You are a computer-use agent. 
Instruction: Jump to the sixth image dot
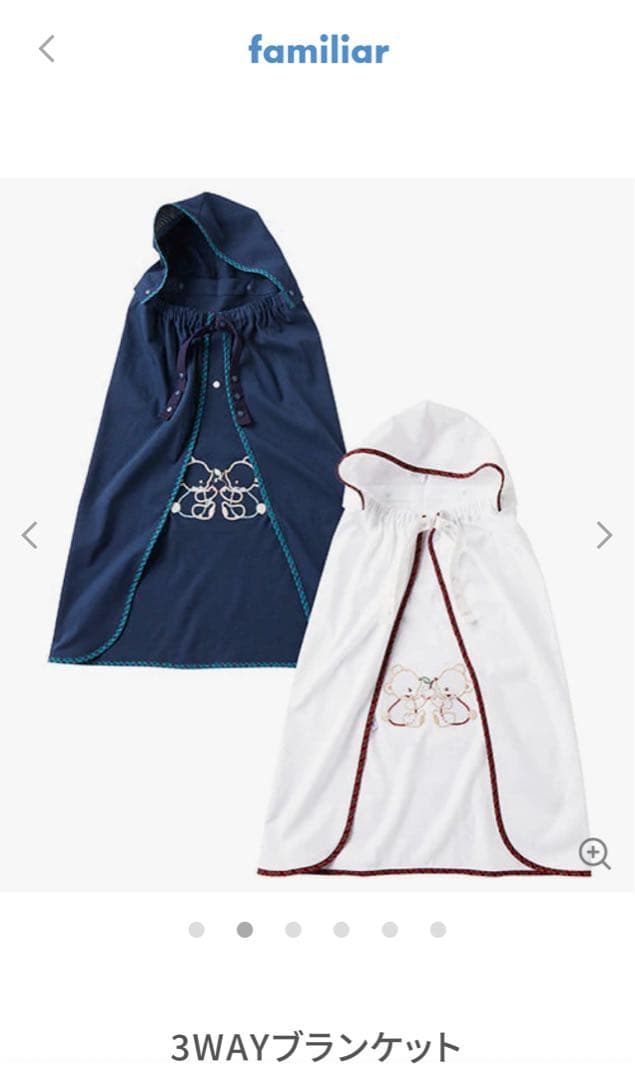[x=438, y=930]
